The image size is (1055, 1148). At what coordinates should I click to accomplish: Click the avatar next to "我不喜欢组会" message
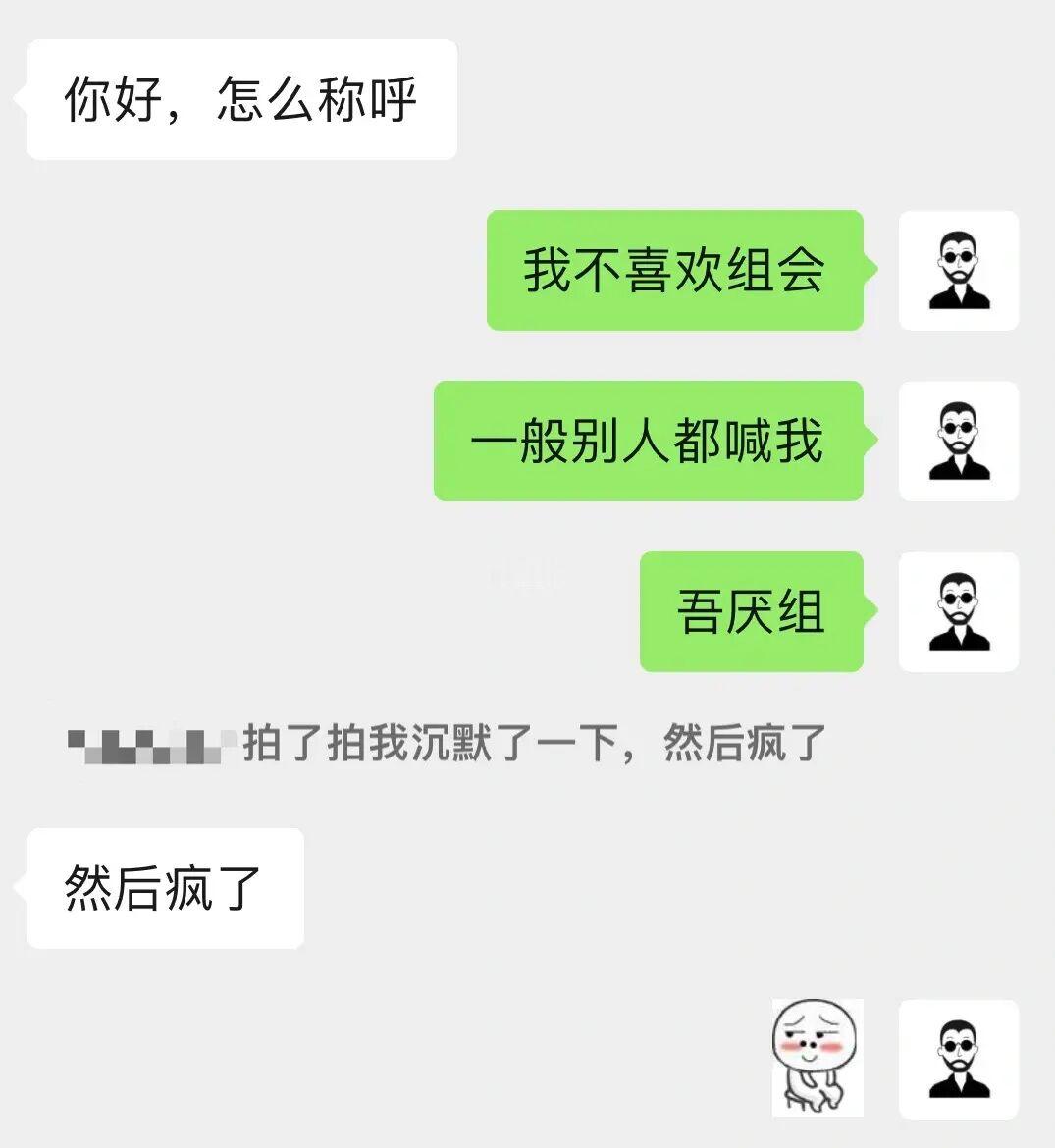(x=959, y=272)
